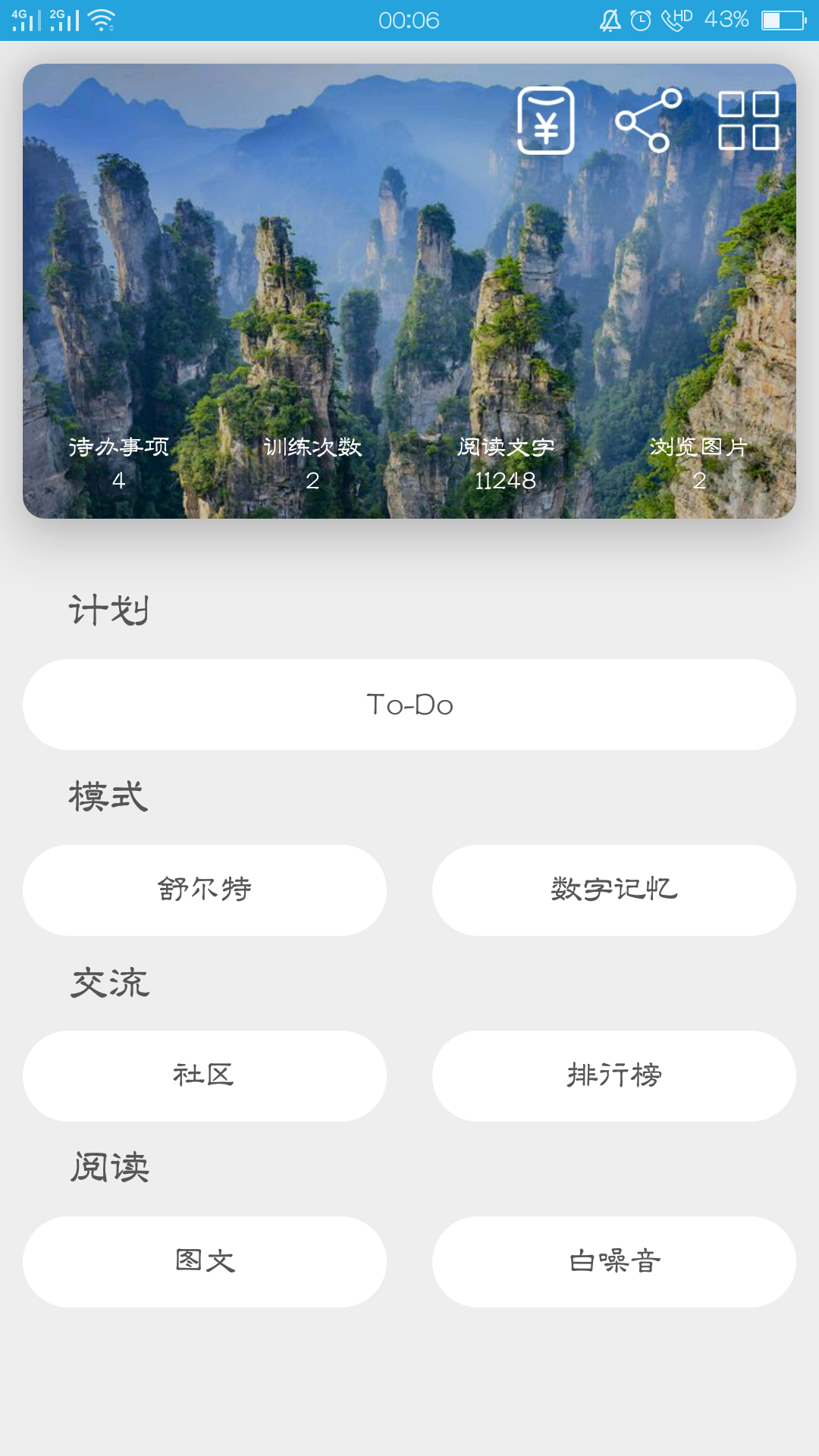
Task: Enter the 社区 community
Action: point(205,1076)
